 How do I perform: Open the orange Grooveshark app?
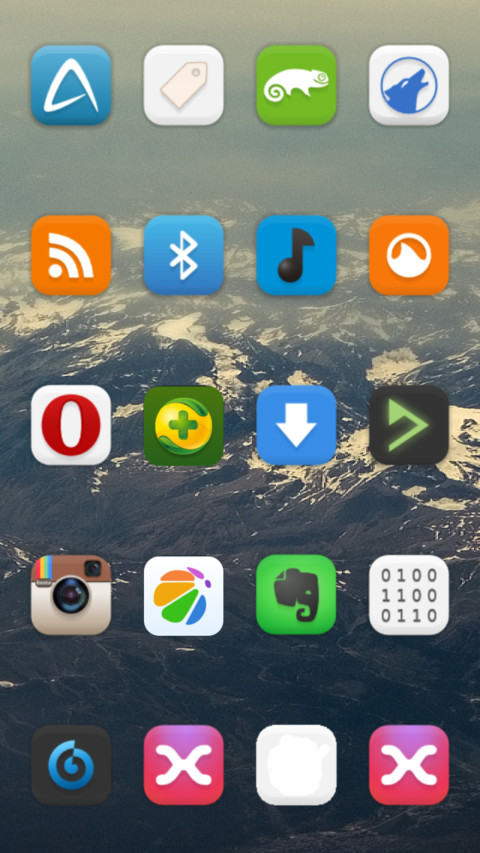[x=409, y=255]
